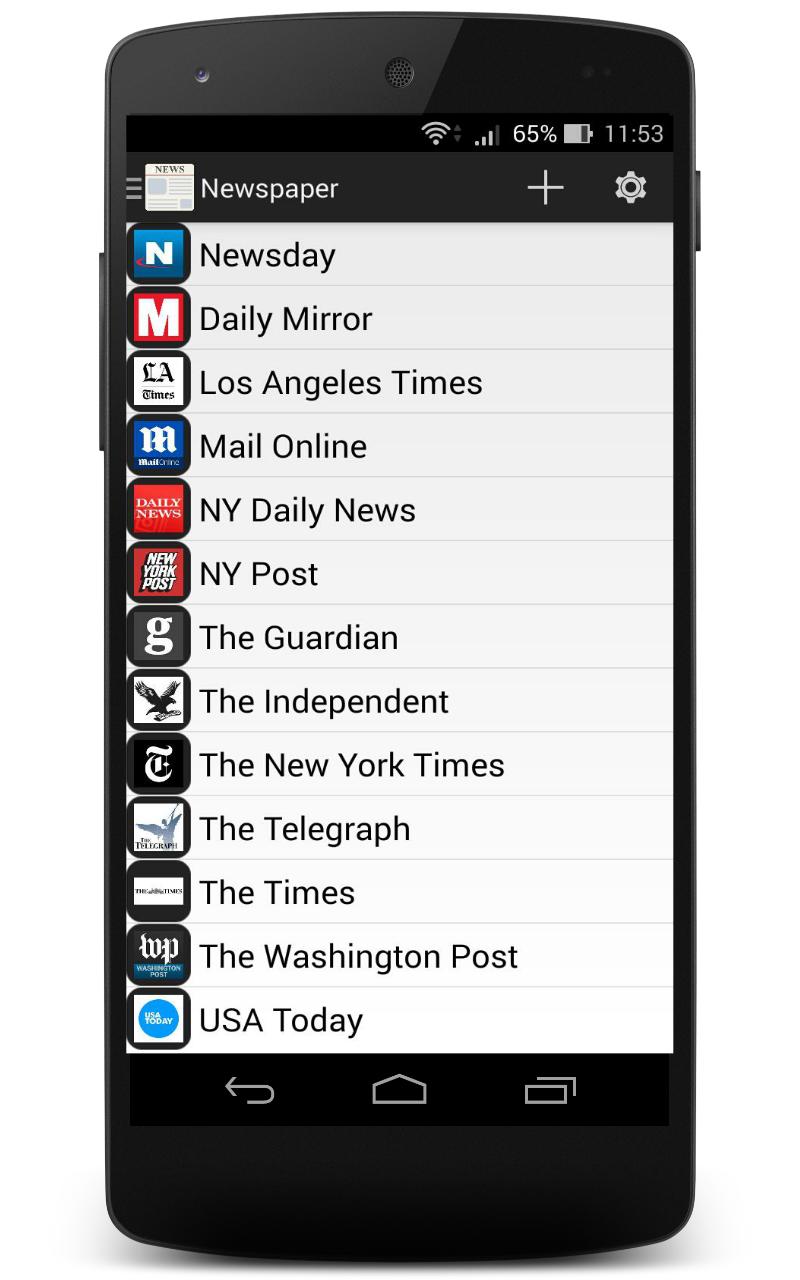
Task: Select the Daily Mirror M icon
Action: 158,318
